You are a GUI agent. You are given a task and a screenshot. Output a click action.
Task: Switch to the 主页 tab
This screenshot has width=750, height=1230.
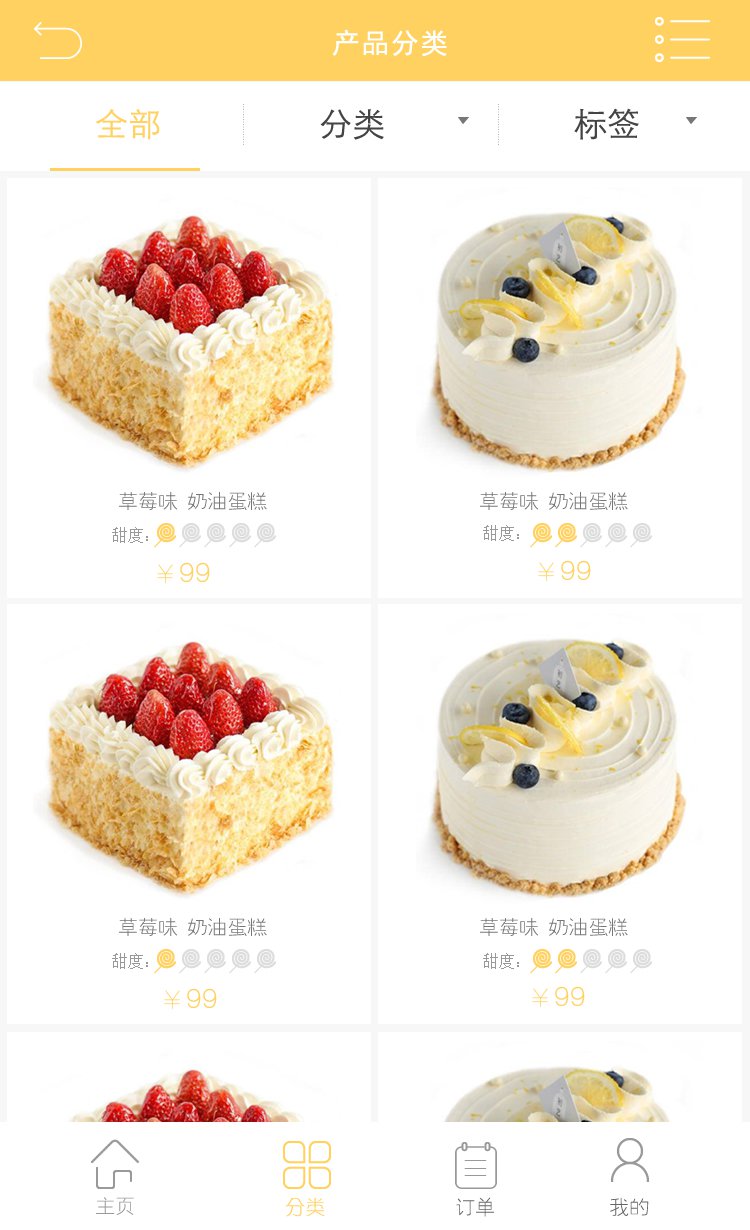point(115,1177)
